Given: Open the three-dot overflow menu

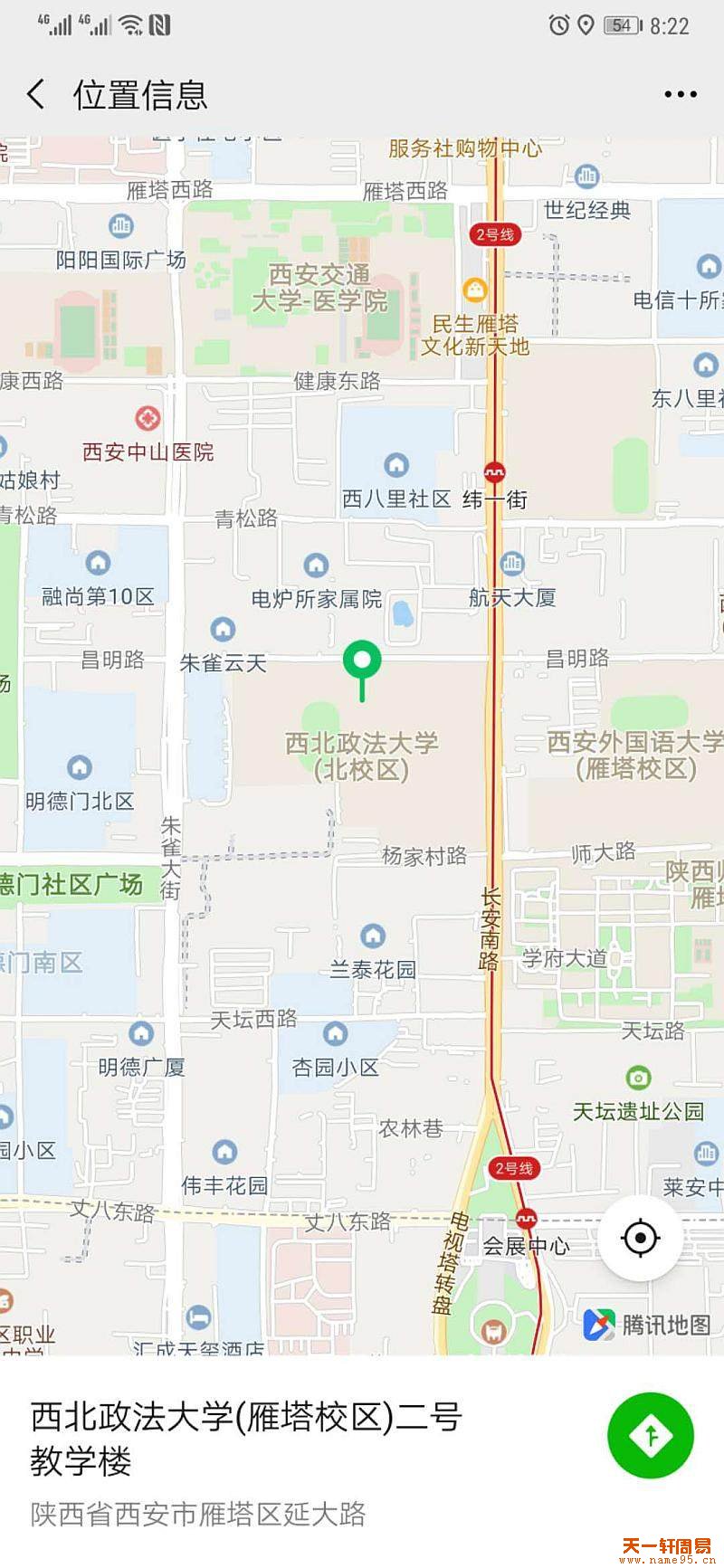Looking at the screenshot, I should point(680,94).
